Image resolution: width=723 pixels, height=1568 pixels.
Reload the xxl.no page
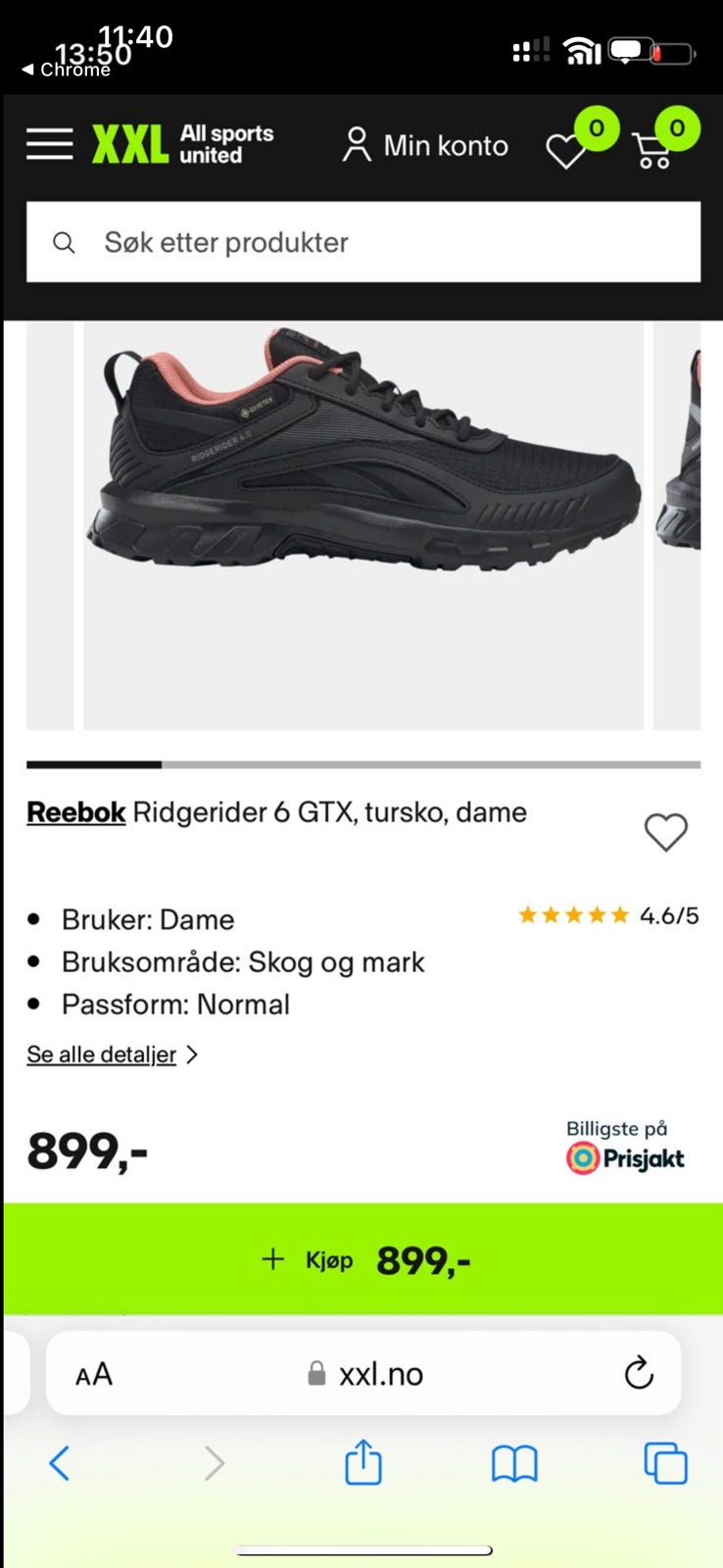(x=639, y=1373)
